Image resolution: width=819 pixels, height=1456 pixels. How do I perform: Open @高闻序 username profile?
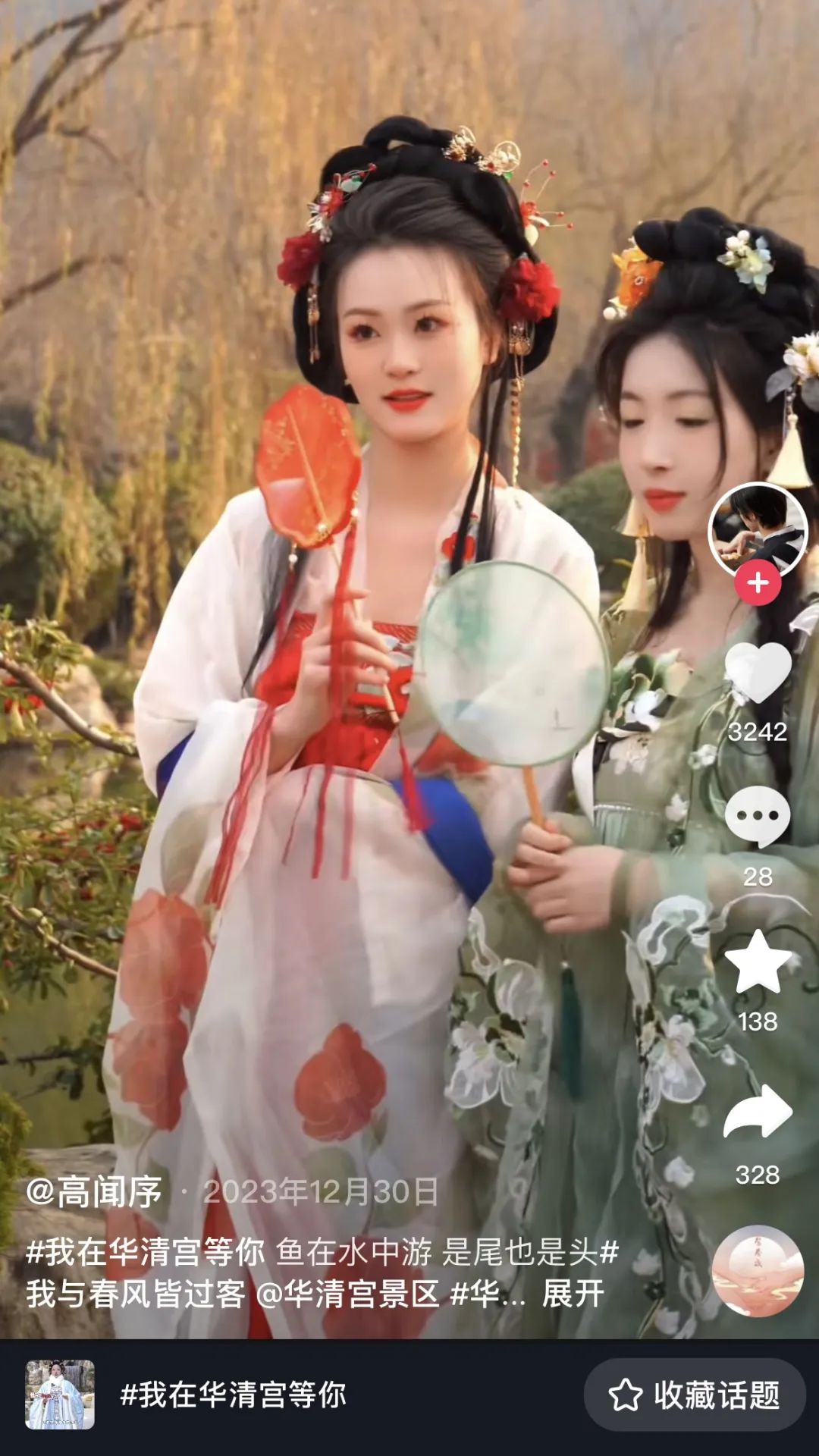click(x=94, y=1192)
